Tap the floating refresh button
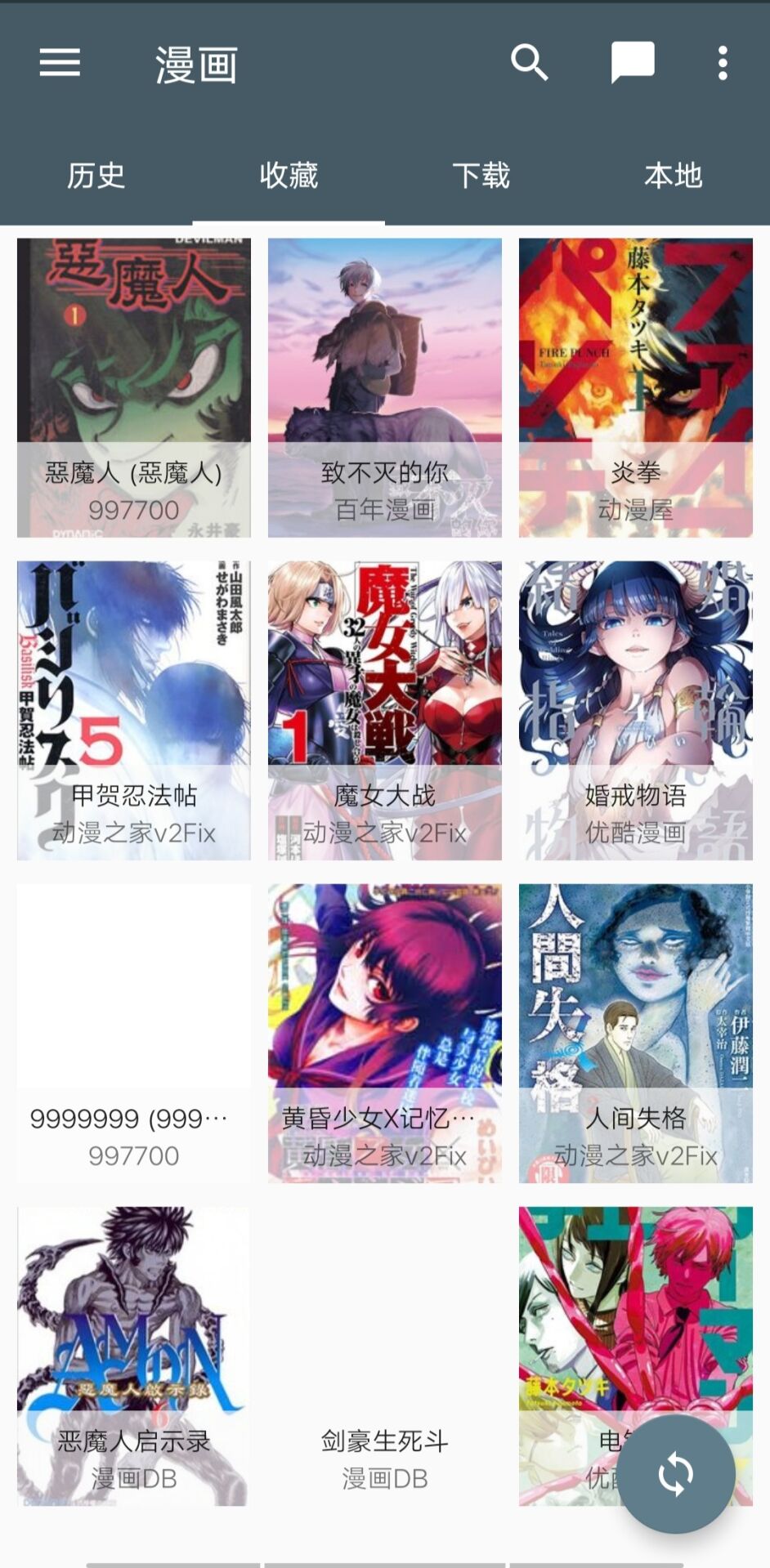The image size is (770, 1568). (675, 1473)
